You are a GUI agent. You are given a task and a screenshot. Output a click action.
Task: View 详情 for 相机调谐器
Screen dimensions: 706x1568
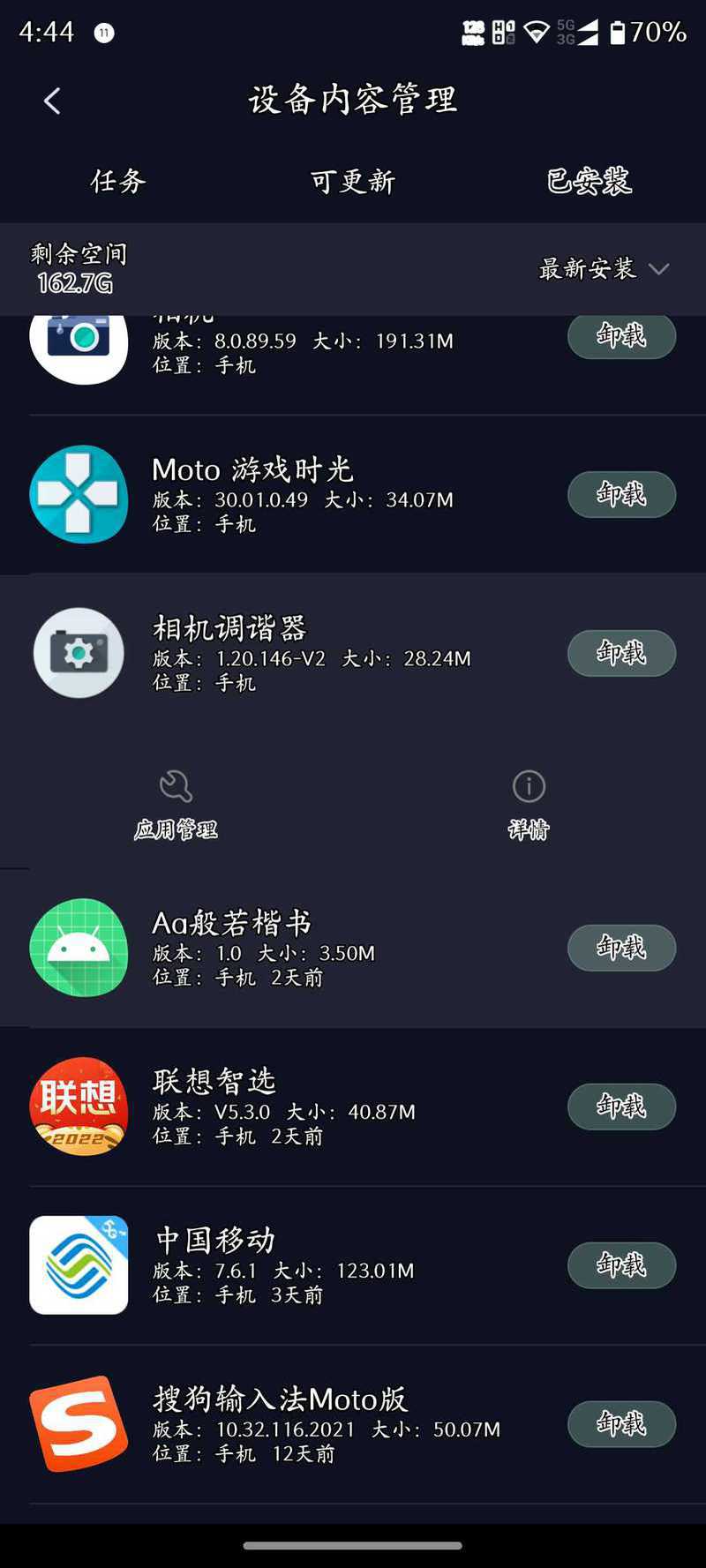point(529,805)
